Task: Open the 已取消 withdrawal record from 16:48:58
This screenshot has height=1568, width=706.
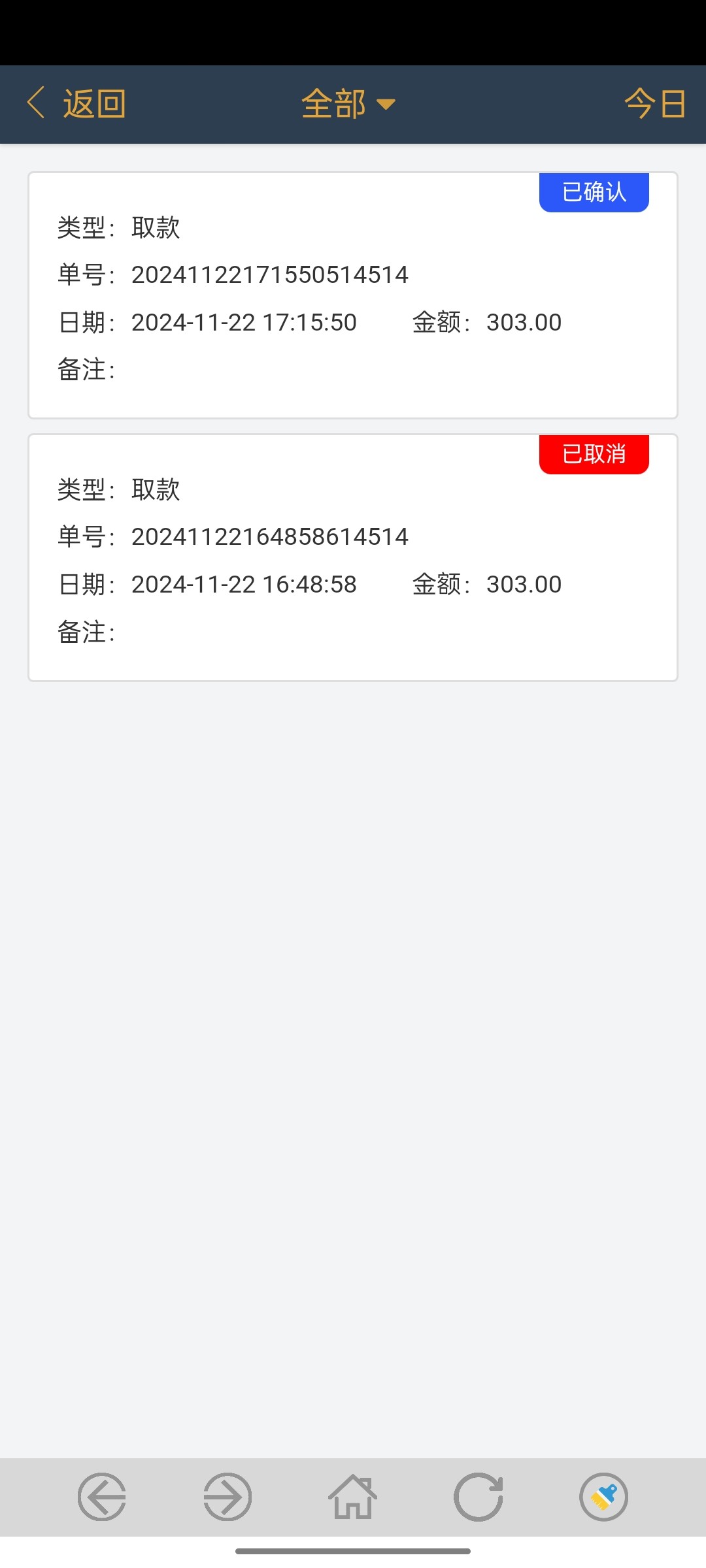Action: [x=353, y=557]
